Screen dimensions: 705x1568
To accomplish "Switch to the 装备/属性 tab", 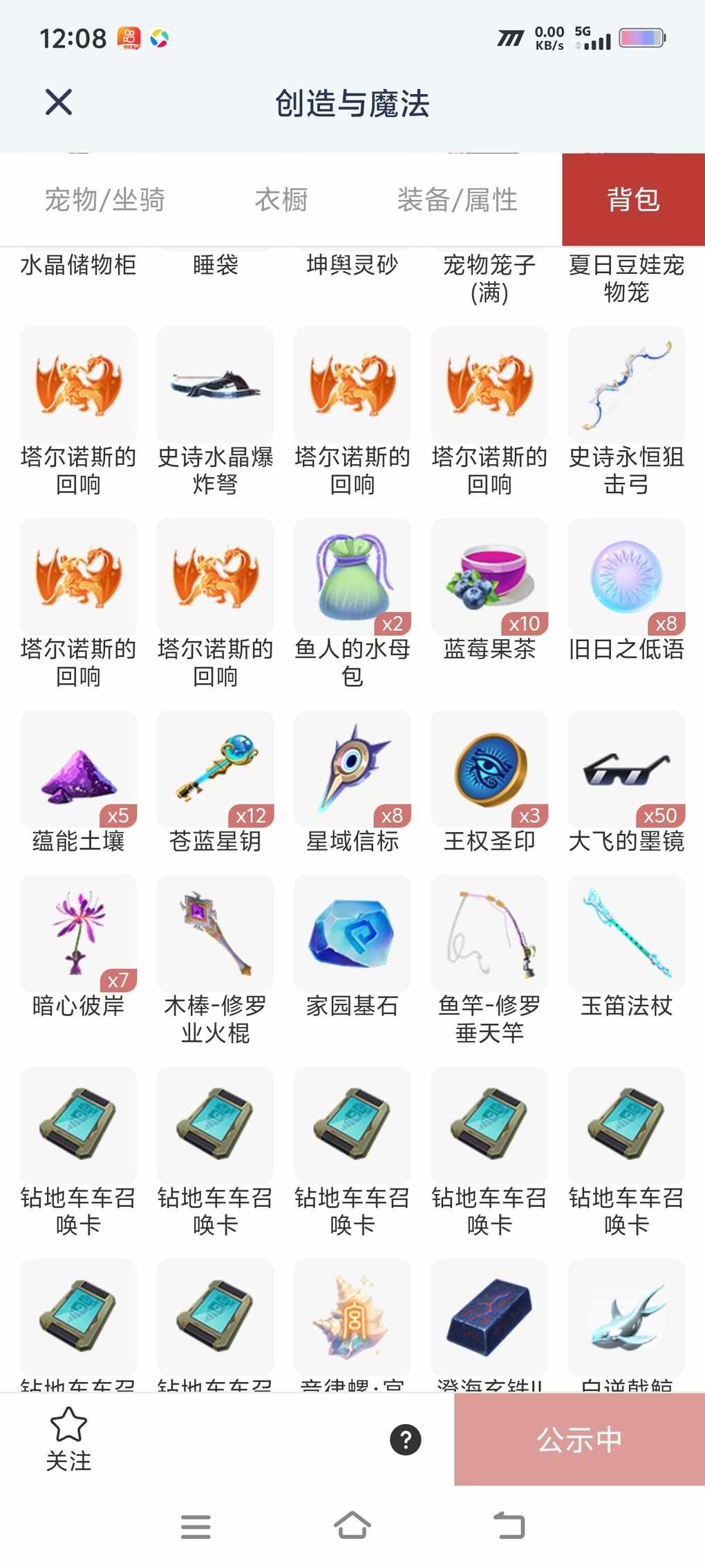I will pyautogui.click(x=457, y=200).
